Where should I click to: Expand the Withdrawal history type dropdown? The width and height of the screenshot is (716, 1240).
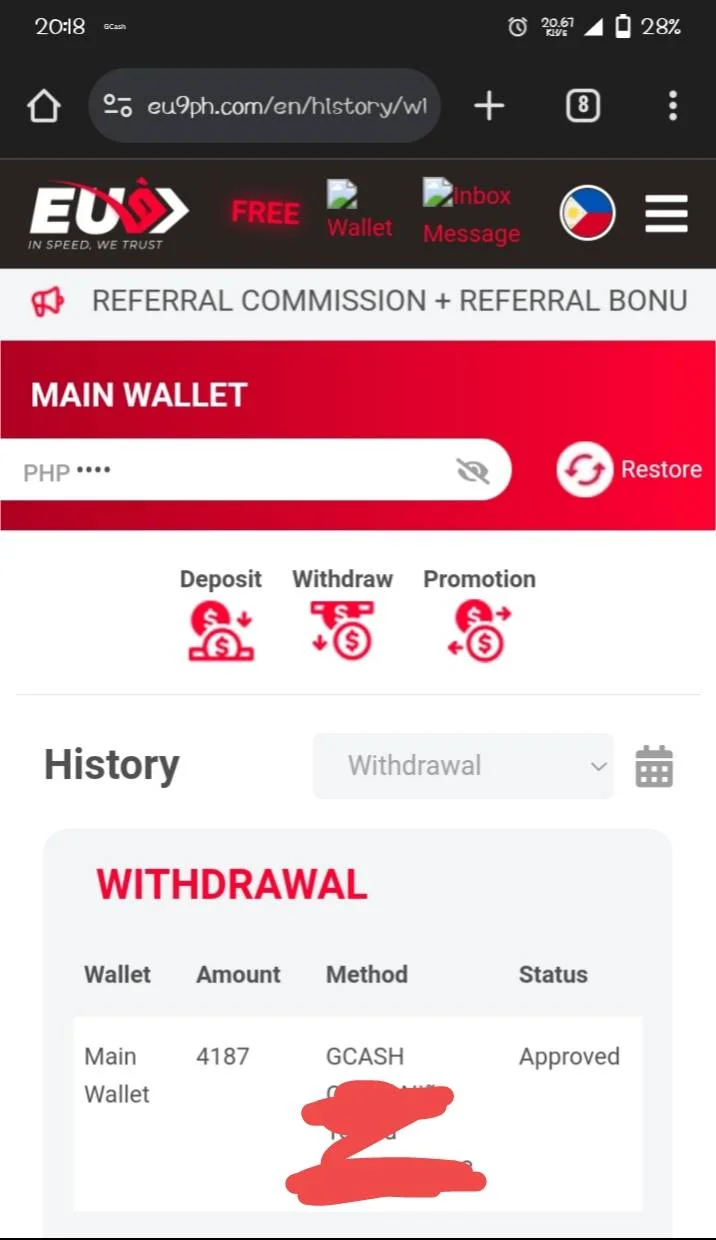(463, 766)
